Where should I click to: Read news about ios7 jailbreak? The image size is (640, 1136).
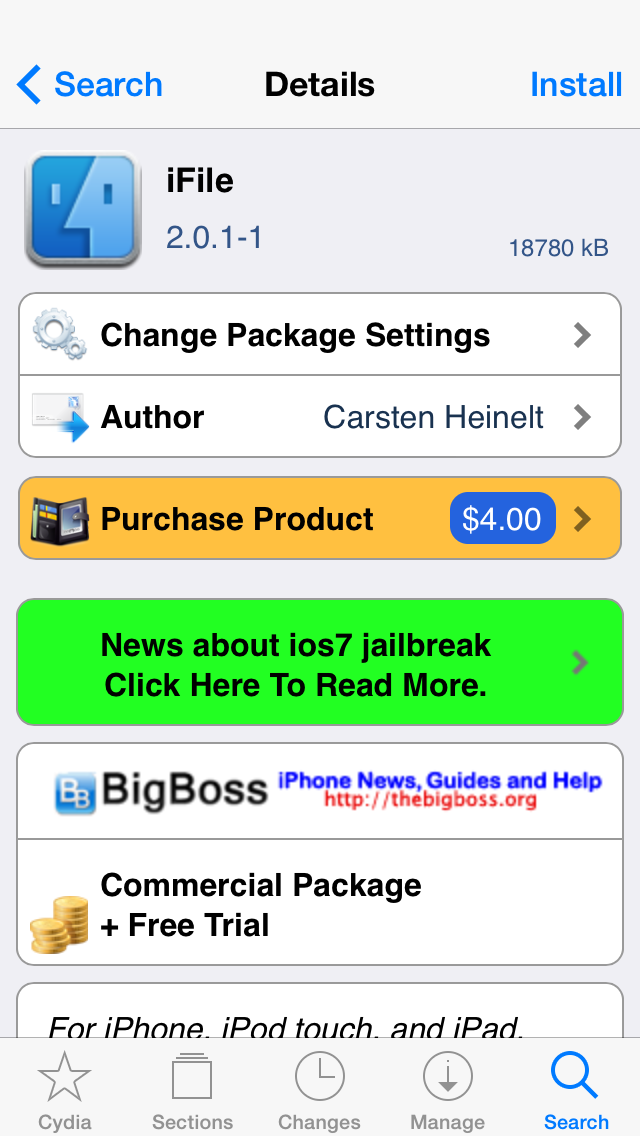(x=320, y=662)
